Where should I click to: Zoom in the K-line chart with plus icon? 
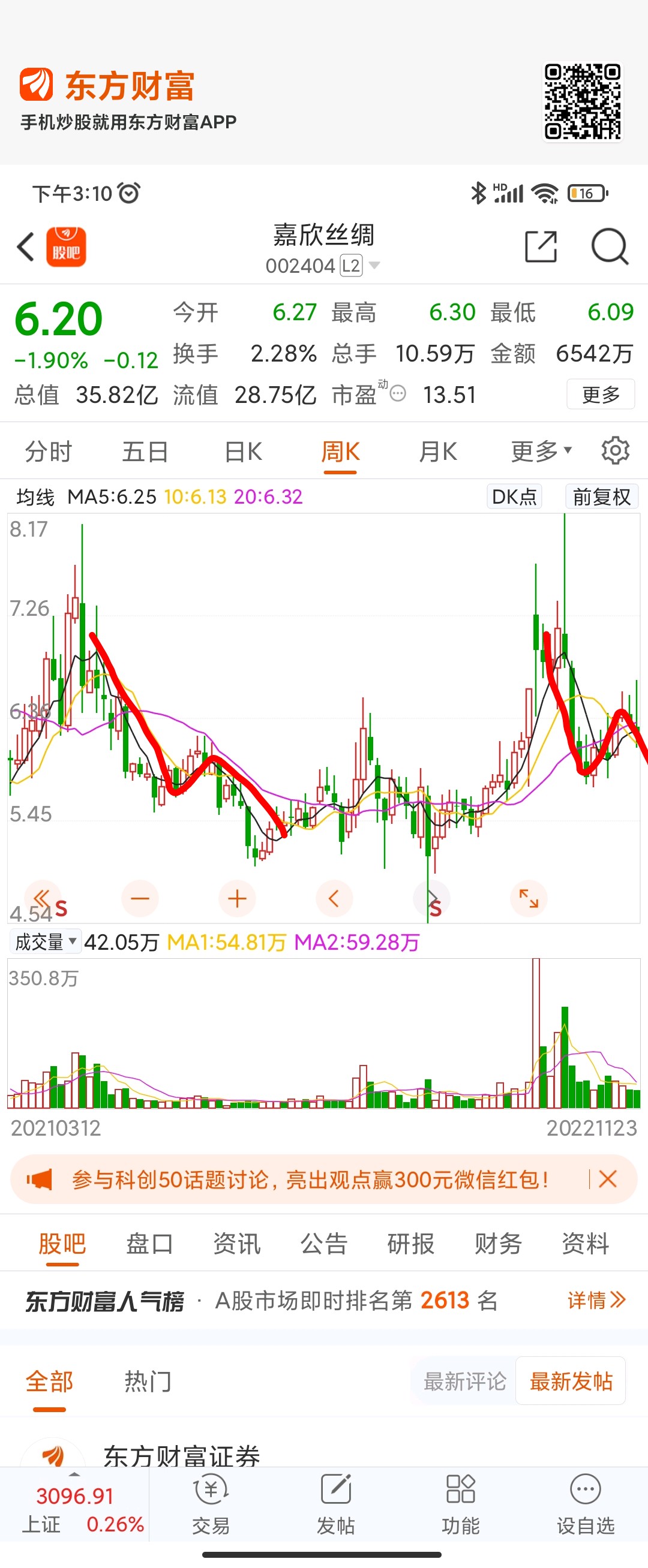pyautogui.click(x=237, y=898)
